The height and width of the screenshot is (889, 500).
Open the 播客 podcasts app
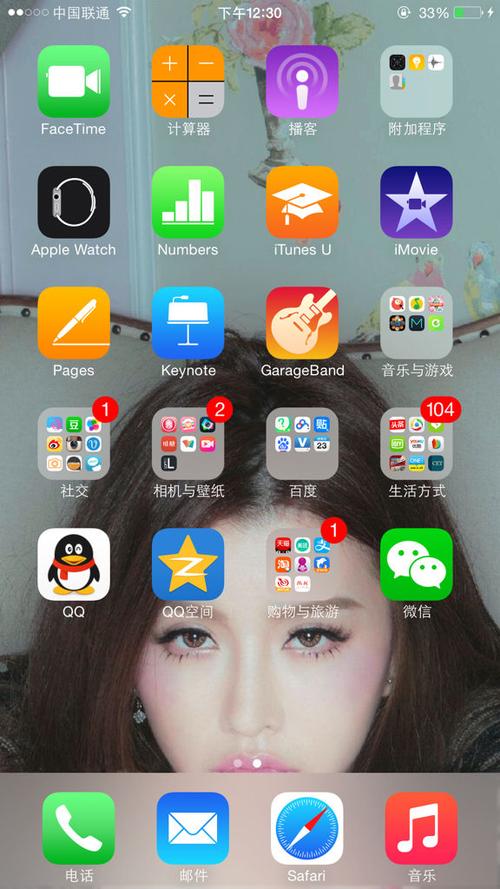point(302,82)
